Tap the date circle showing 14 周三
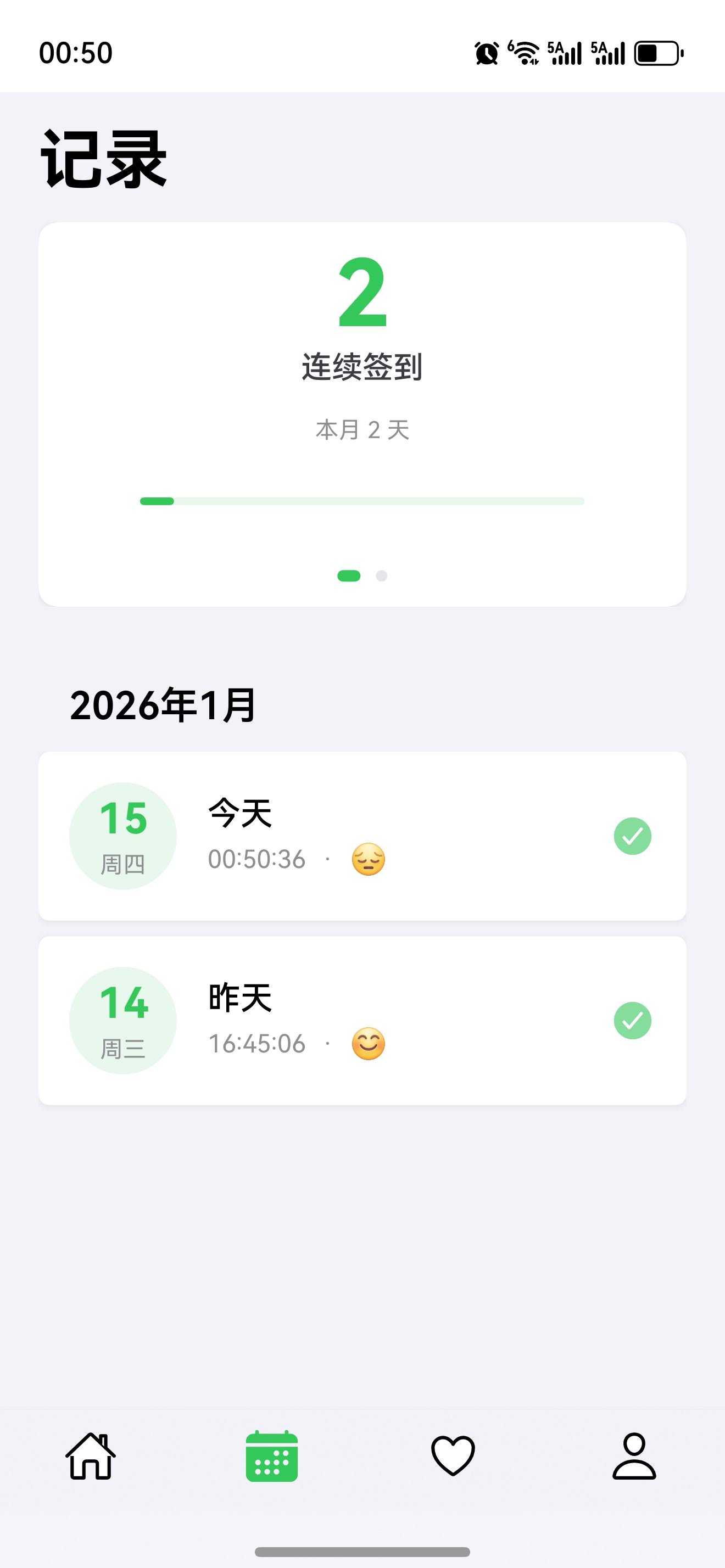This screenshot has width=725, height=1568. click(x=124, y=1020)
